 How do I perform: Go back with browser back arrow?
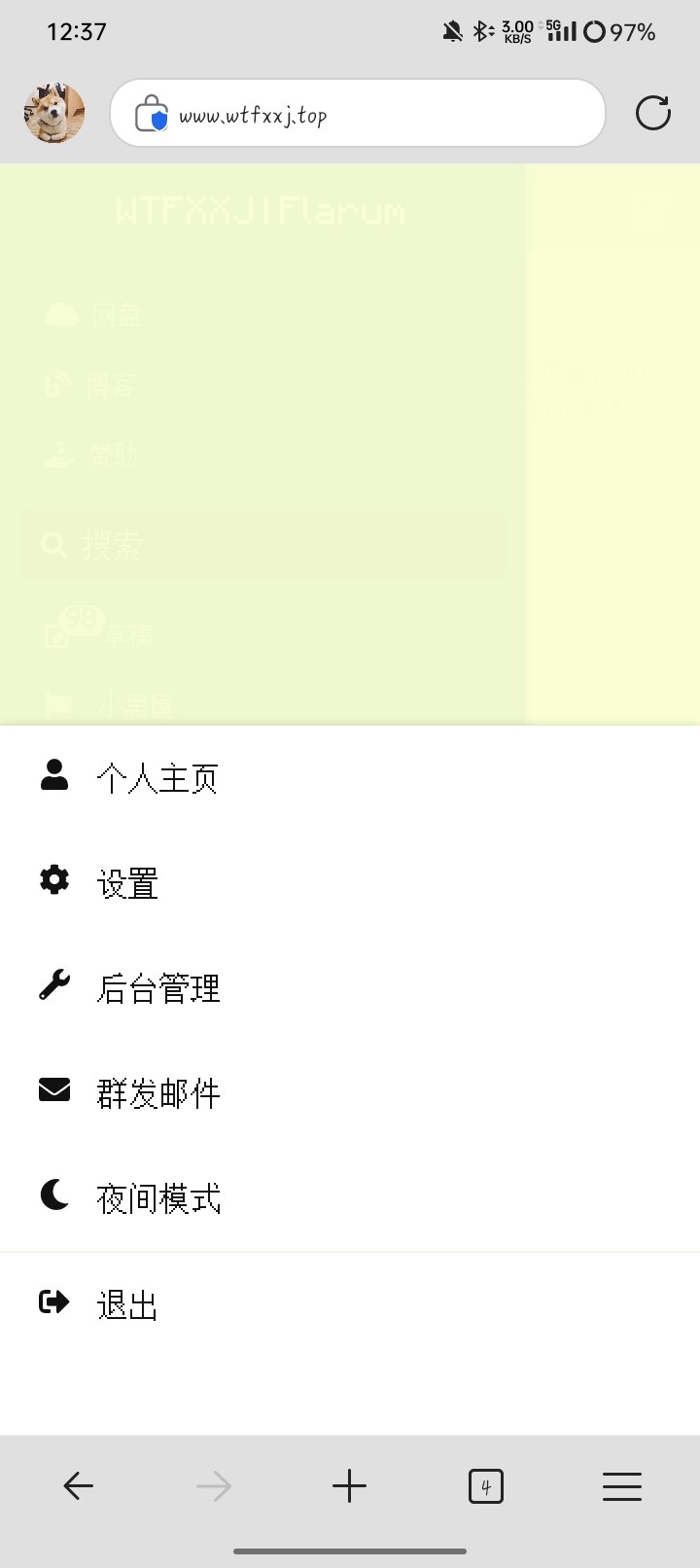coord(78,1486)
